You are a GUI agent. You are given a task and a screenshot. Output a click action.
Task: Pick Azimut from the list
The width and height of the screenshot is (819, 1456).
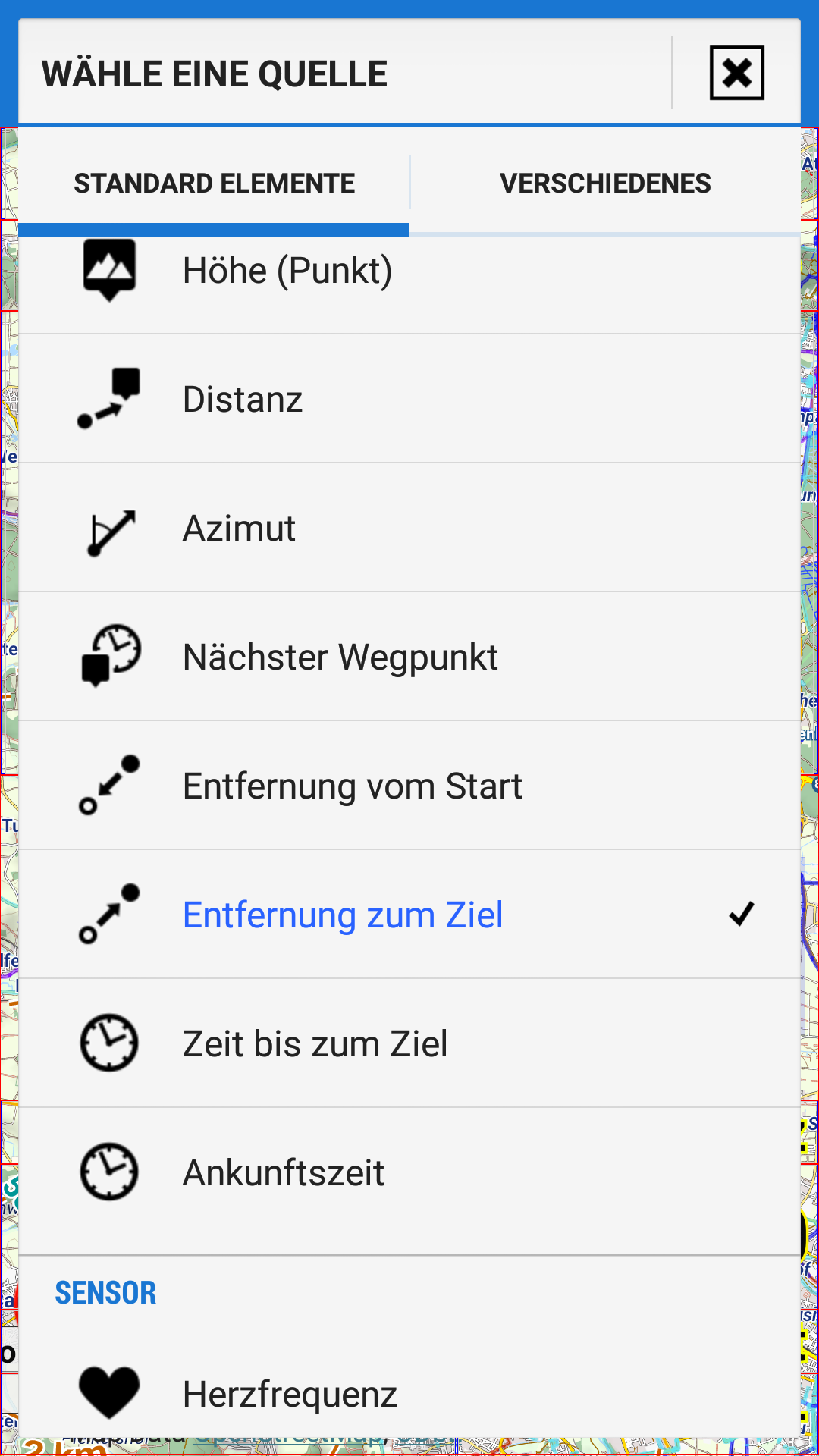pos(409,528)
